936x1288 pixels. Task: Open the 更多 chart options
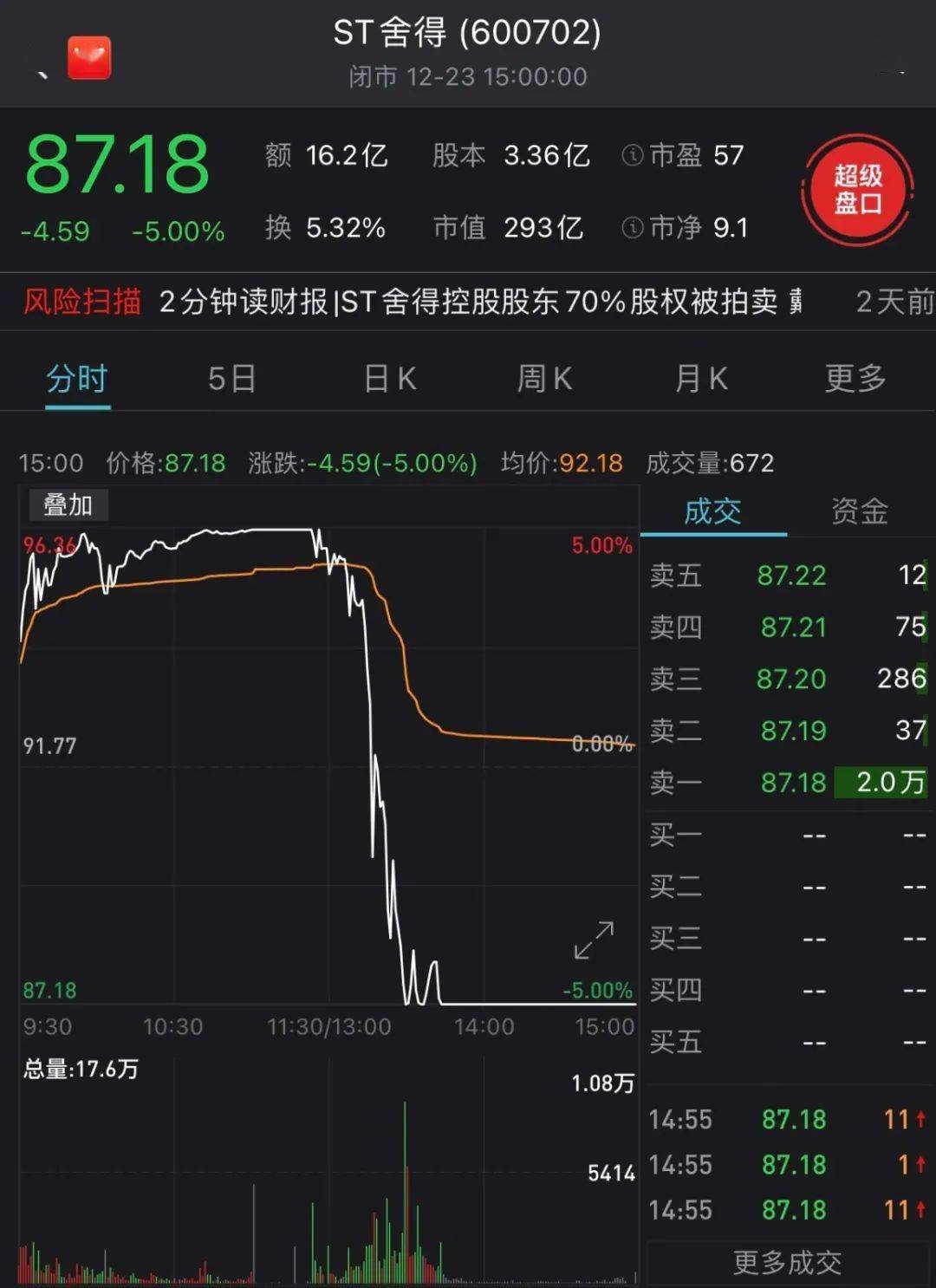(855, 379)
